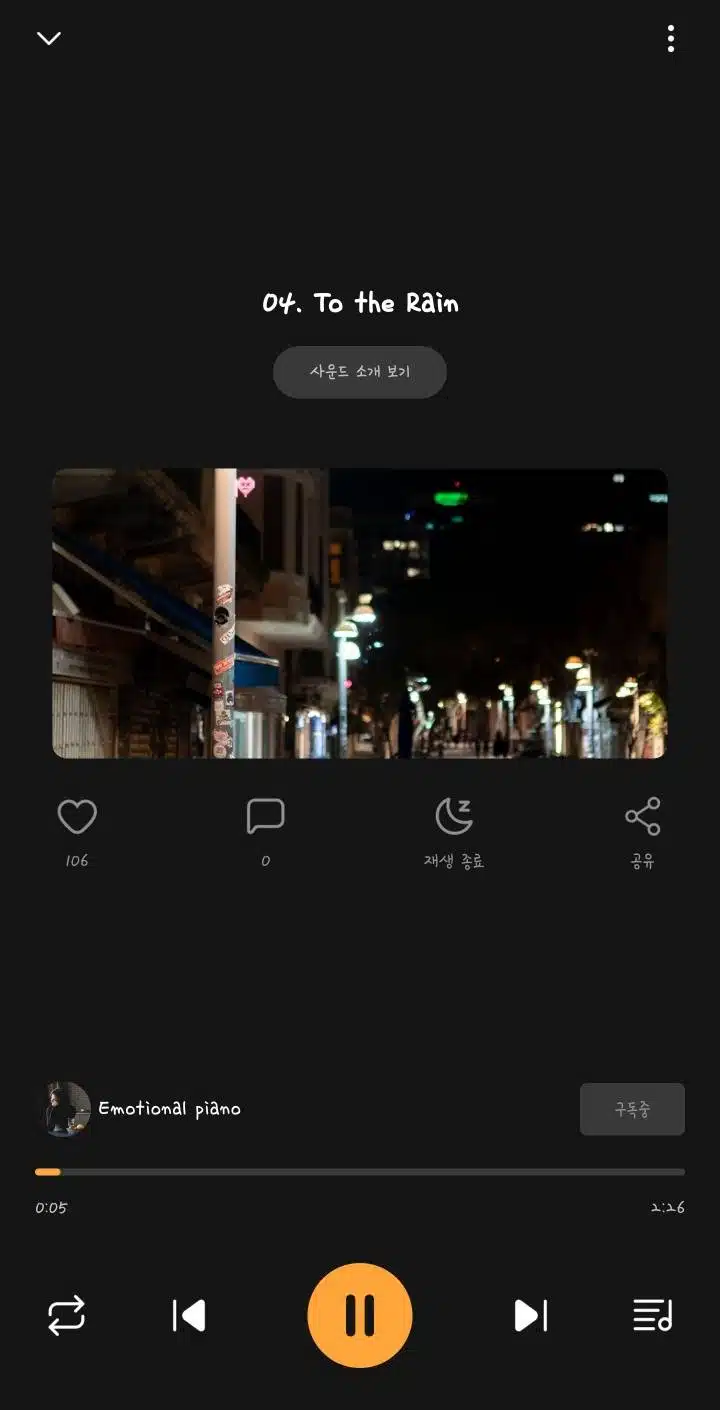Pause the playback
The width and height of the screenshot is (720, 1410).
(x=360, y=1315)
